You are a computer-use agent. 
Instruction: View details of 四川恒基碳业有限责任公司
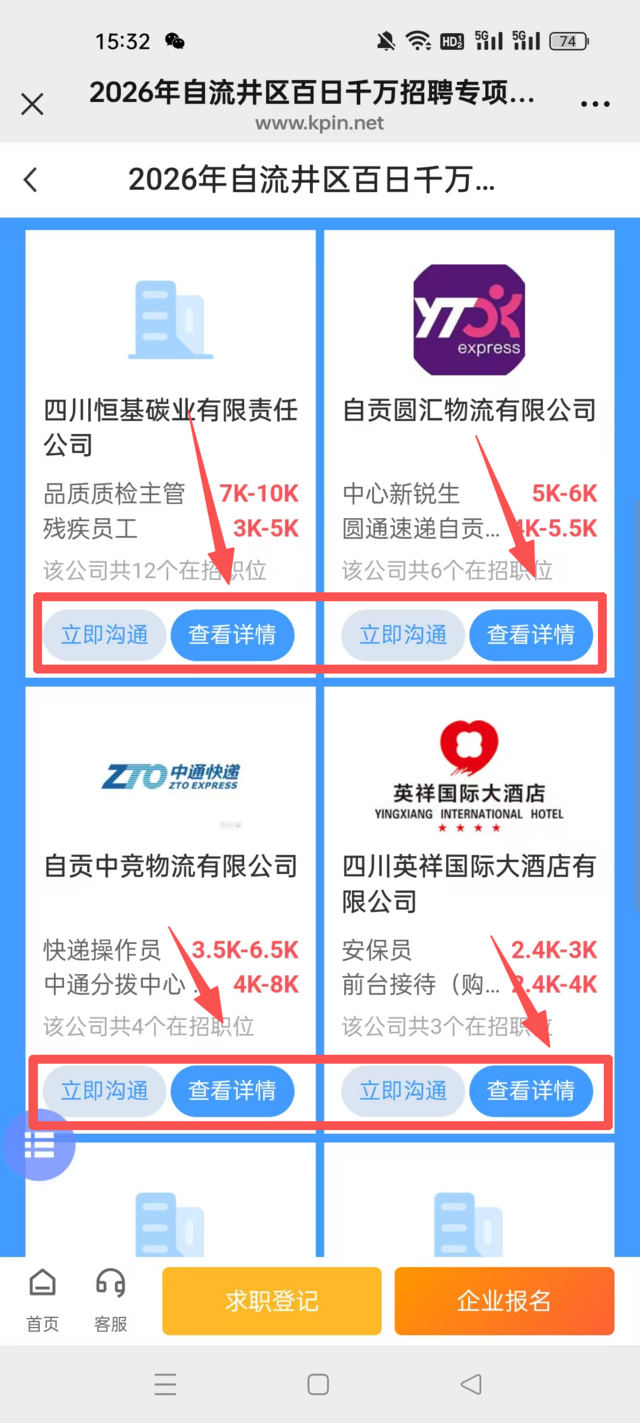232,634
